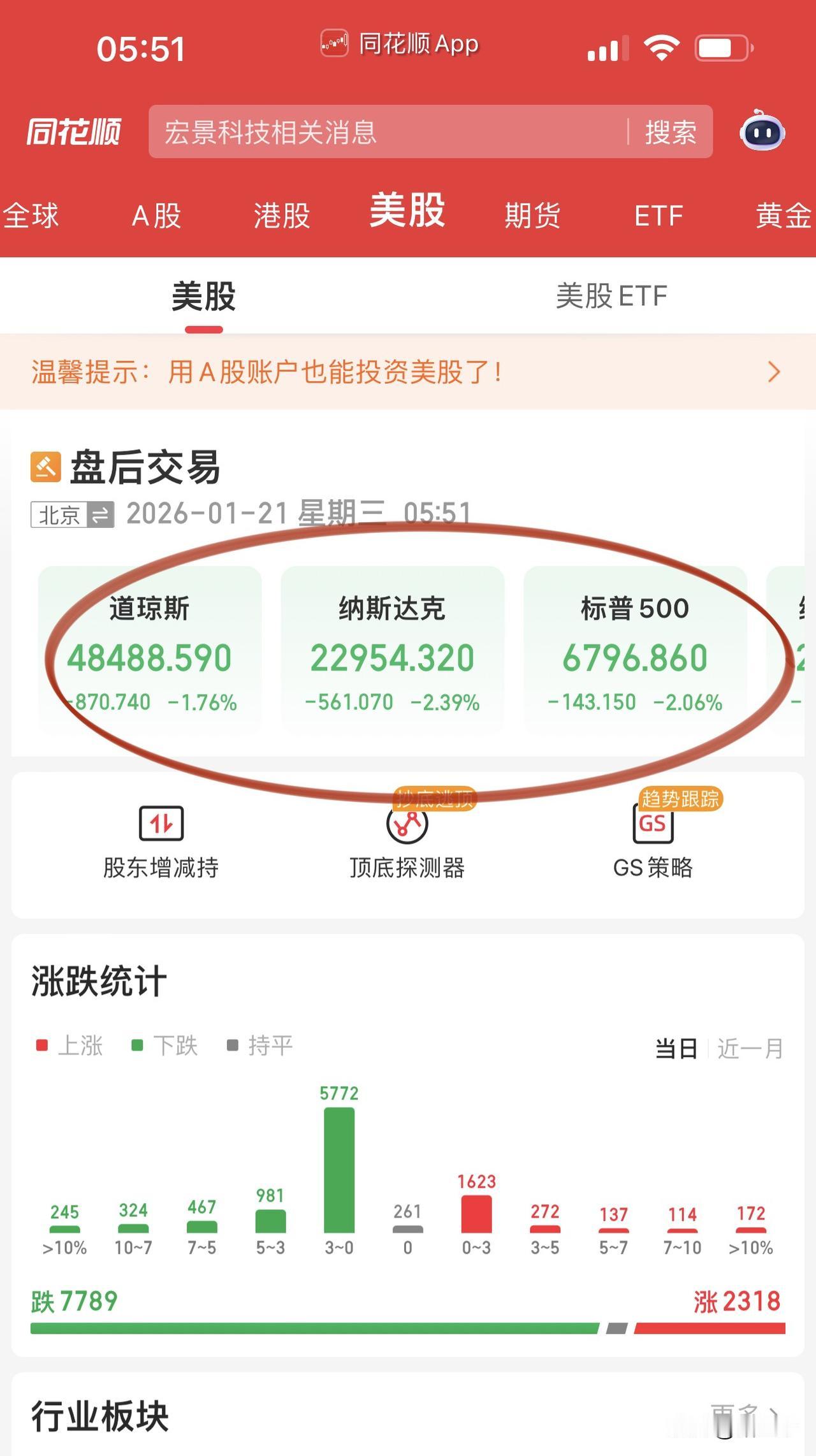Switch to the 美股ETF tab

[x=610, y=295]
